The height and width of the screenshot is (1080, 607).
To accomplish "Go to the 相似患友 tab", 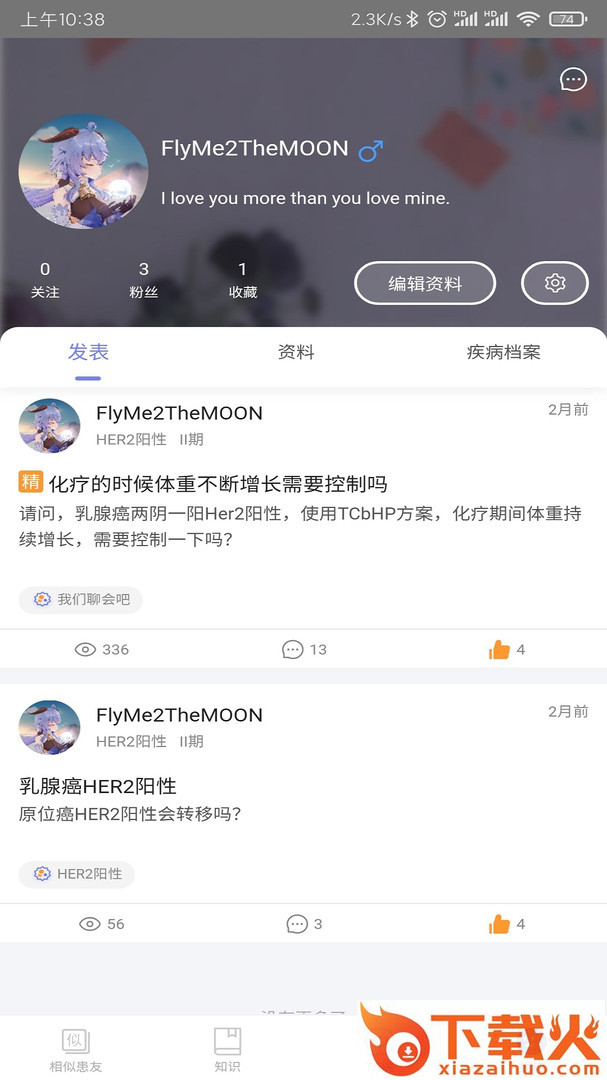I will pyautogui.click(x=76, y=1049).
